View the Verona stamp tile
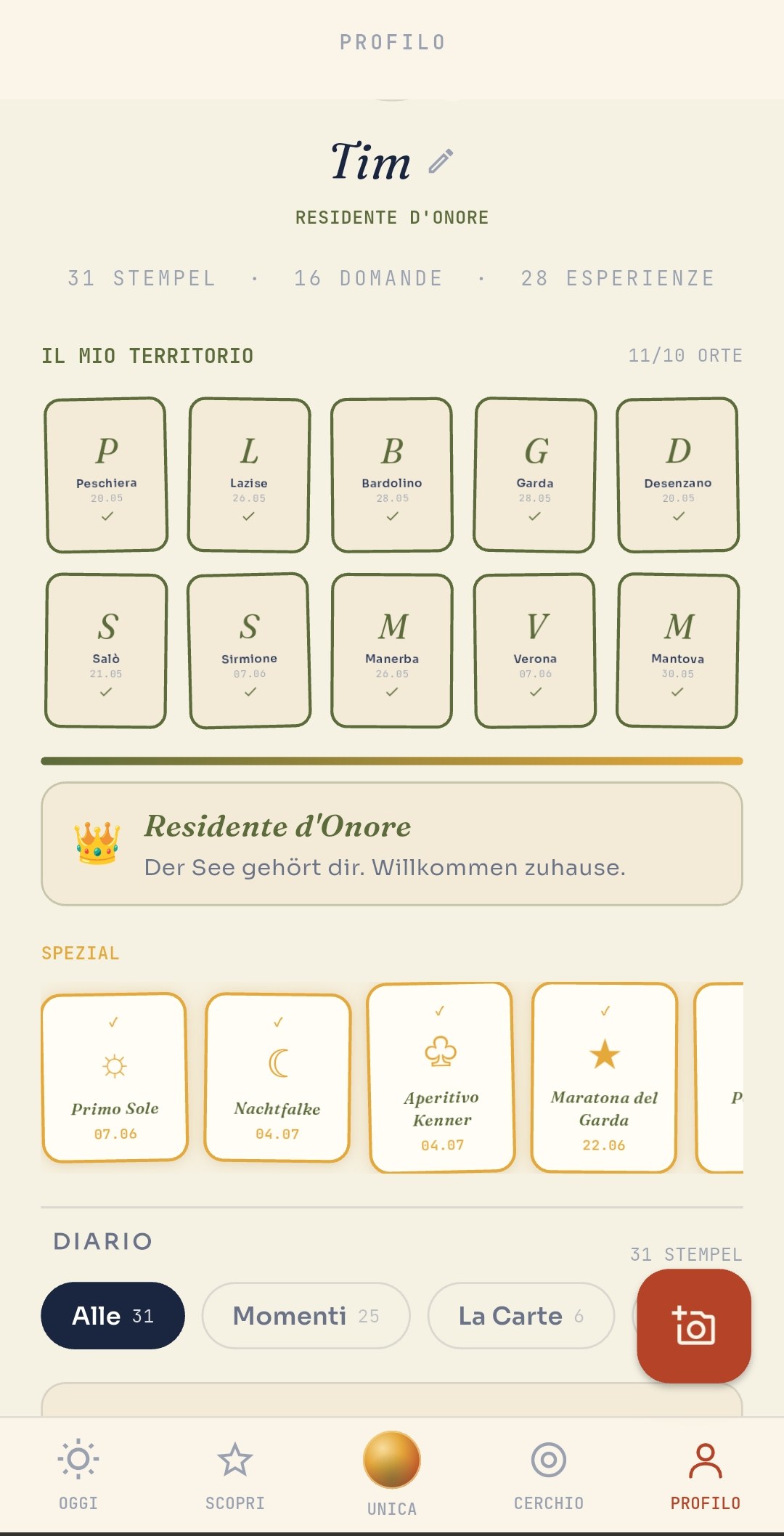The width and height of the screenshot is (784, 1536). (x=535, y=651)
